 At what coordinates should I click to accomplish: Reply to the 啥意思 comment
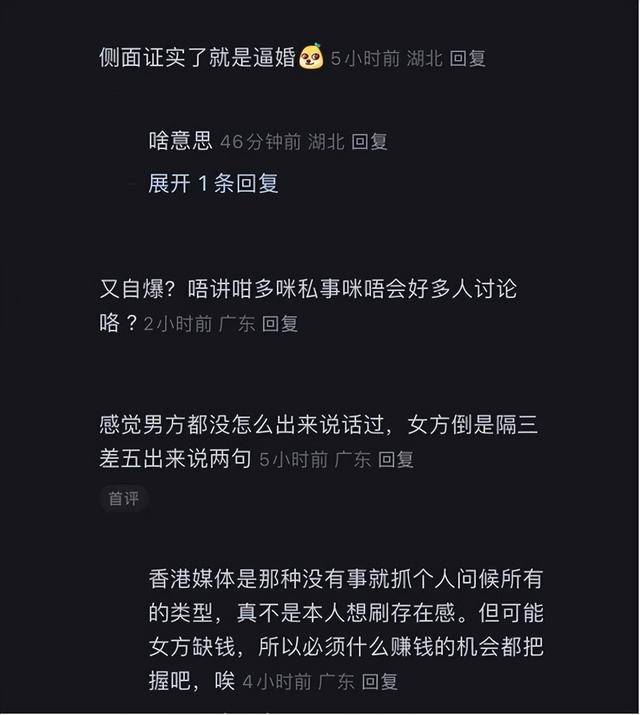pyautogui.click(x=369, y=141)
